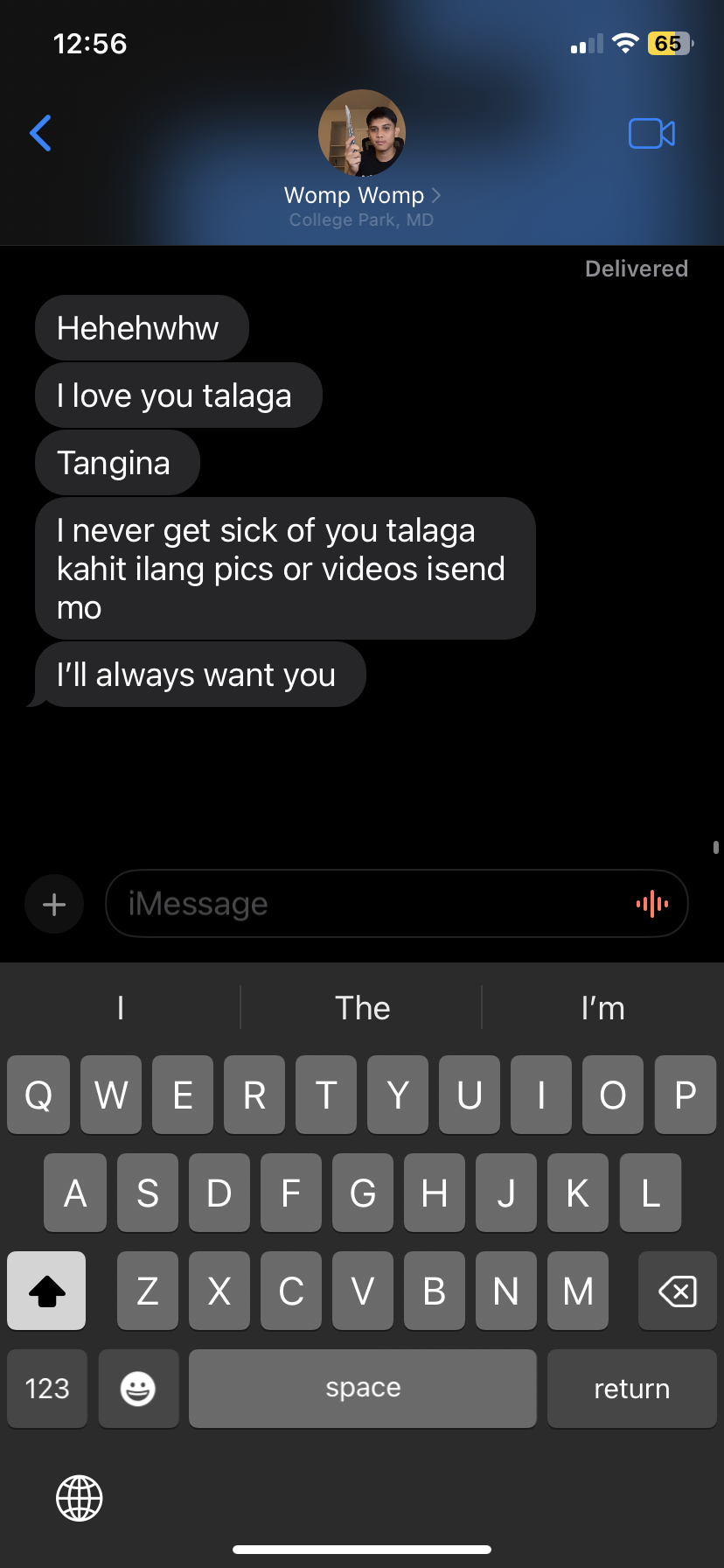Focus the iMessage text field

[367, 904]
